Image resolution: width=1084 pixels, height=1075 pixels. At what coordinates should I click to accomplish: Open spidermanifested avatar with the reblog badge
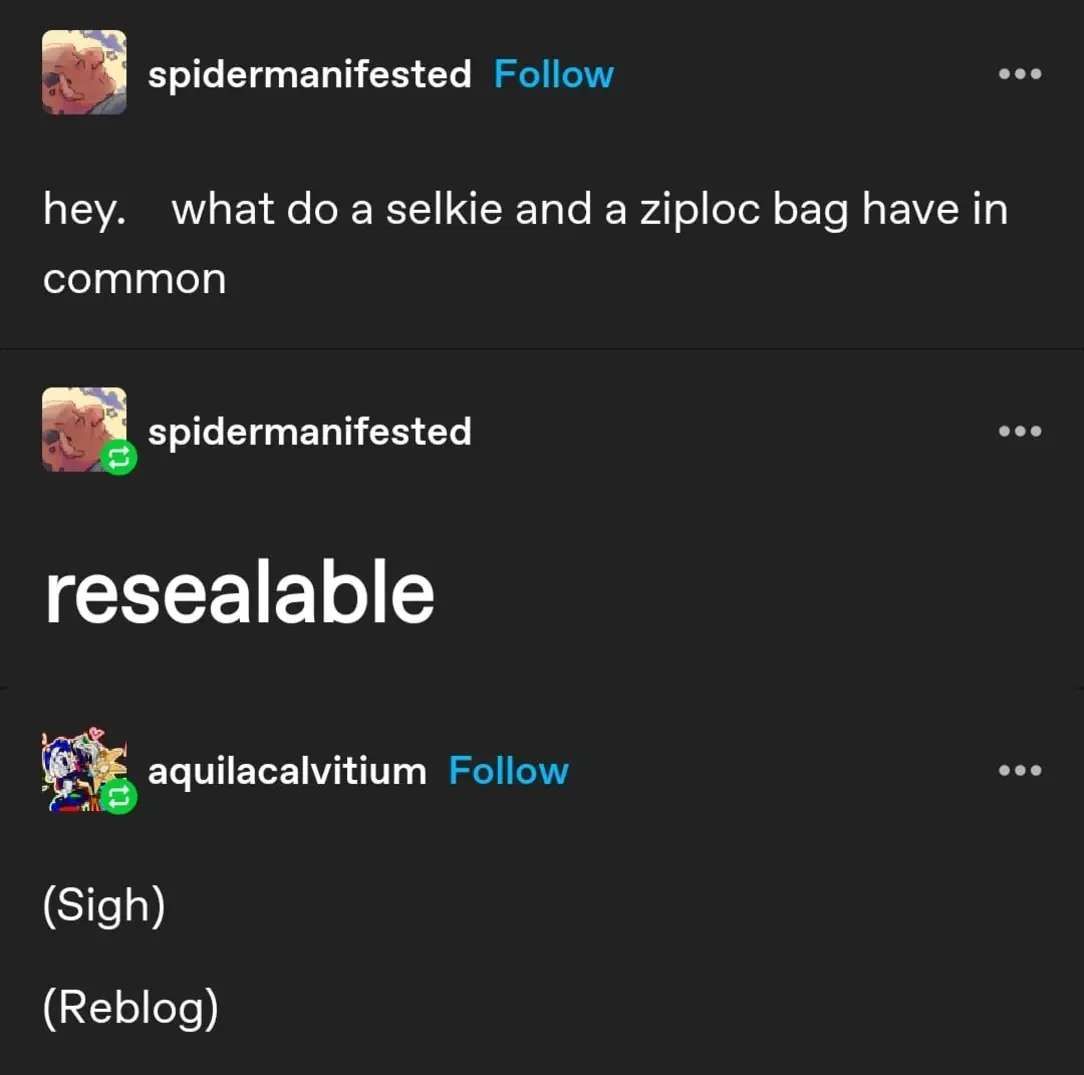pos(83,428)
